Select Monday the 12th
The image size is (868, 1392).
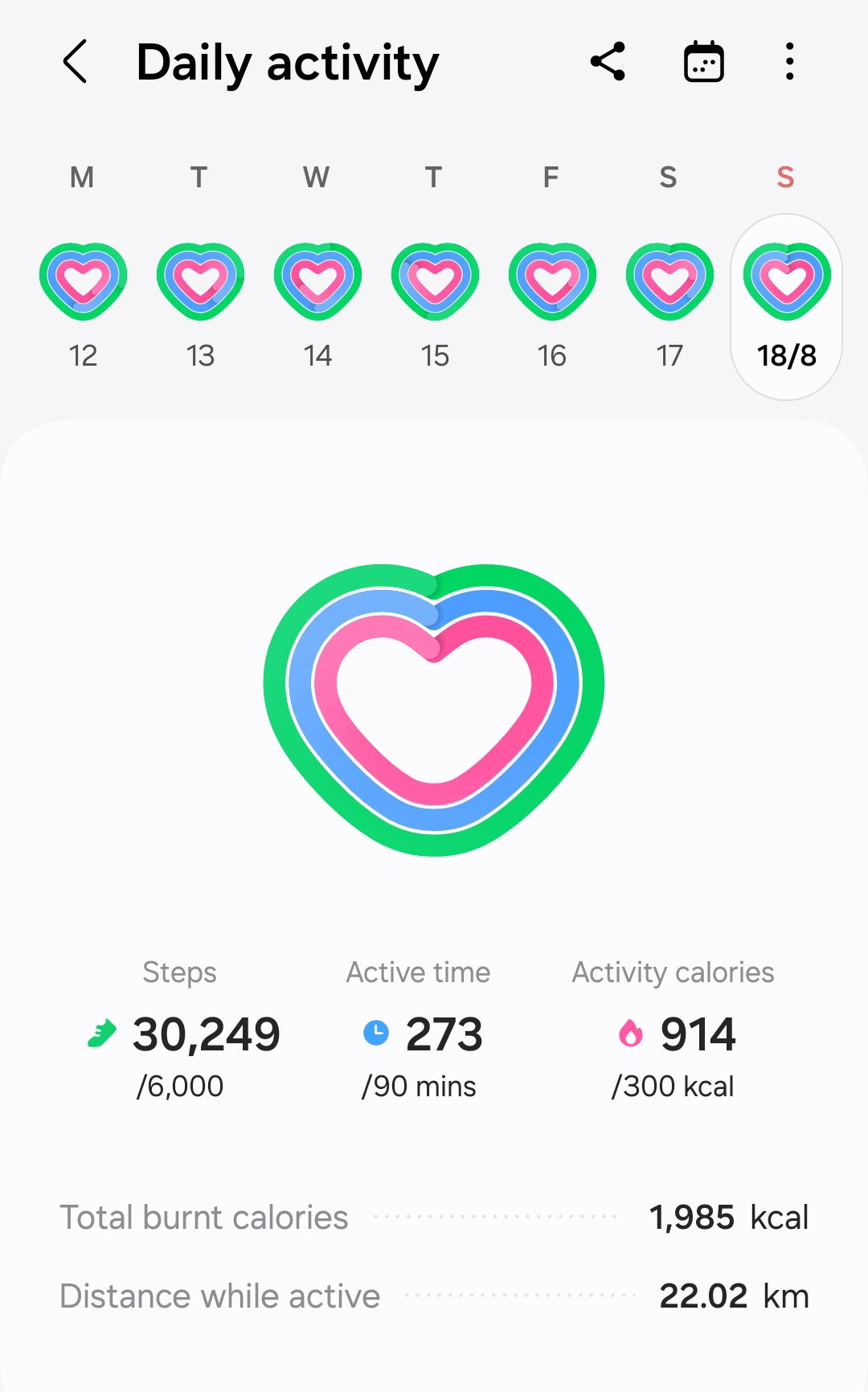point(83,305)
